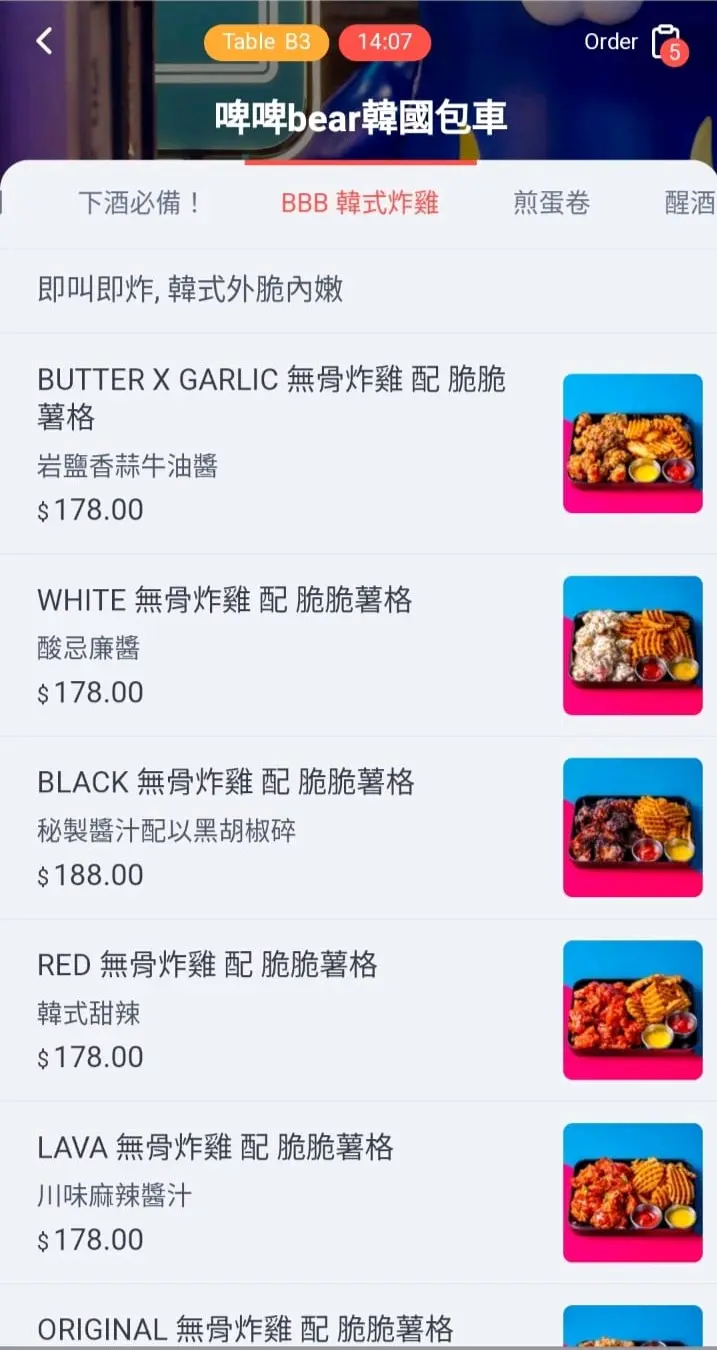
Task: Switch to the 下酒必備！ tab
Action: tap(140, 203)
